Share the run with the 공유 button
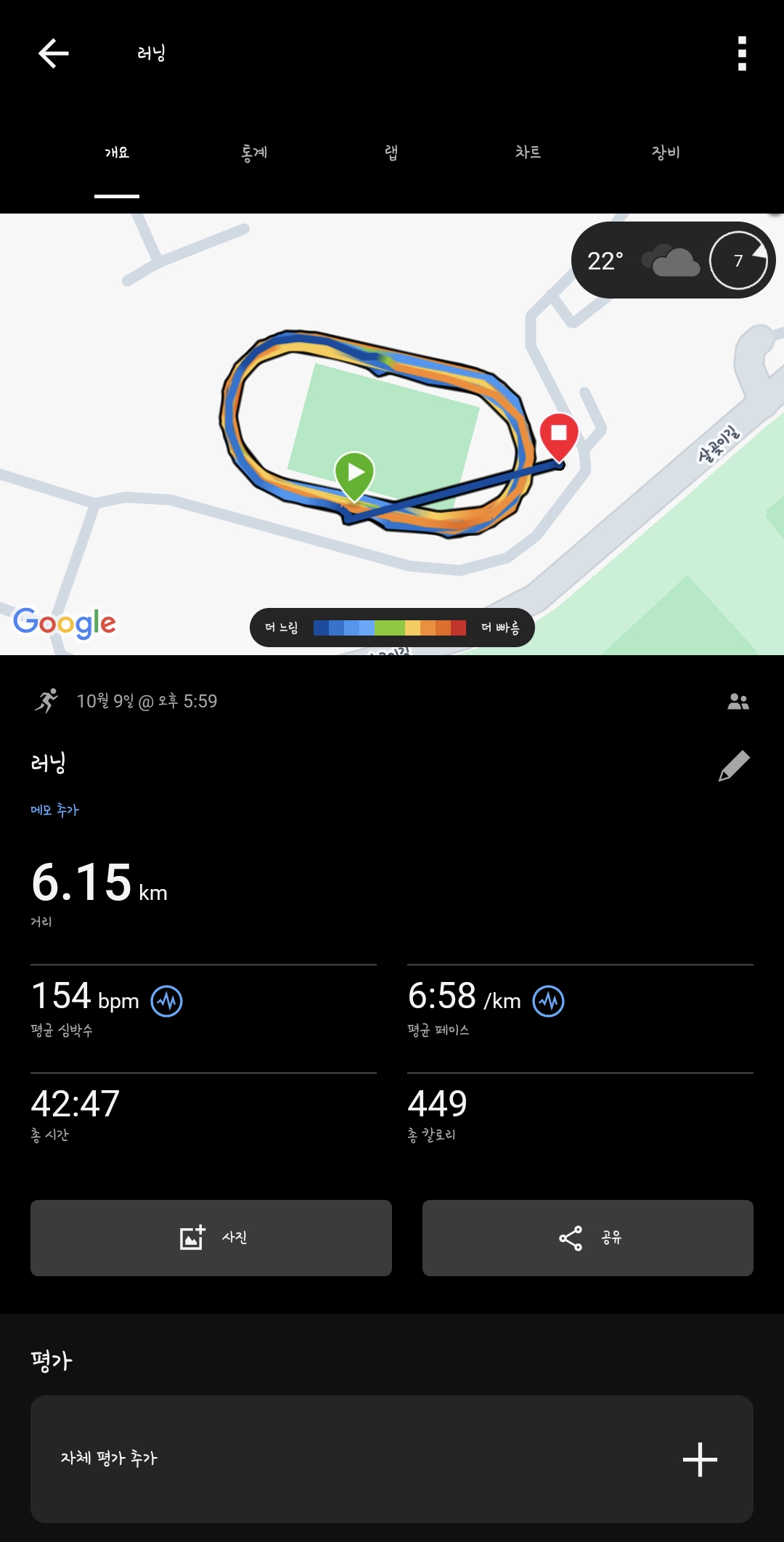The image size is (784, 1542). click(587, 1238)
